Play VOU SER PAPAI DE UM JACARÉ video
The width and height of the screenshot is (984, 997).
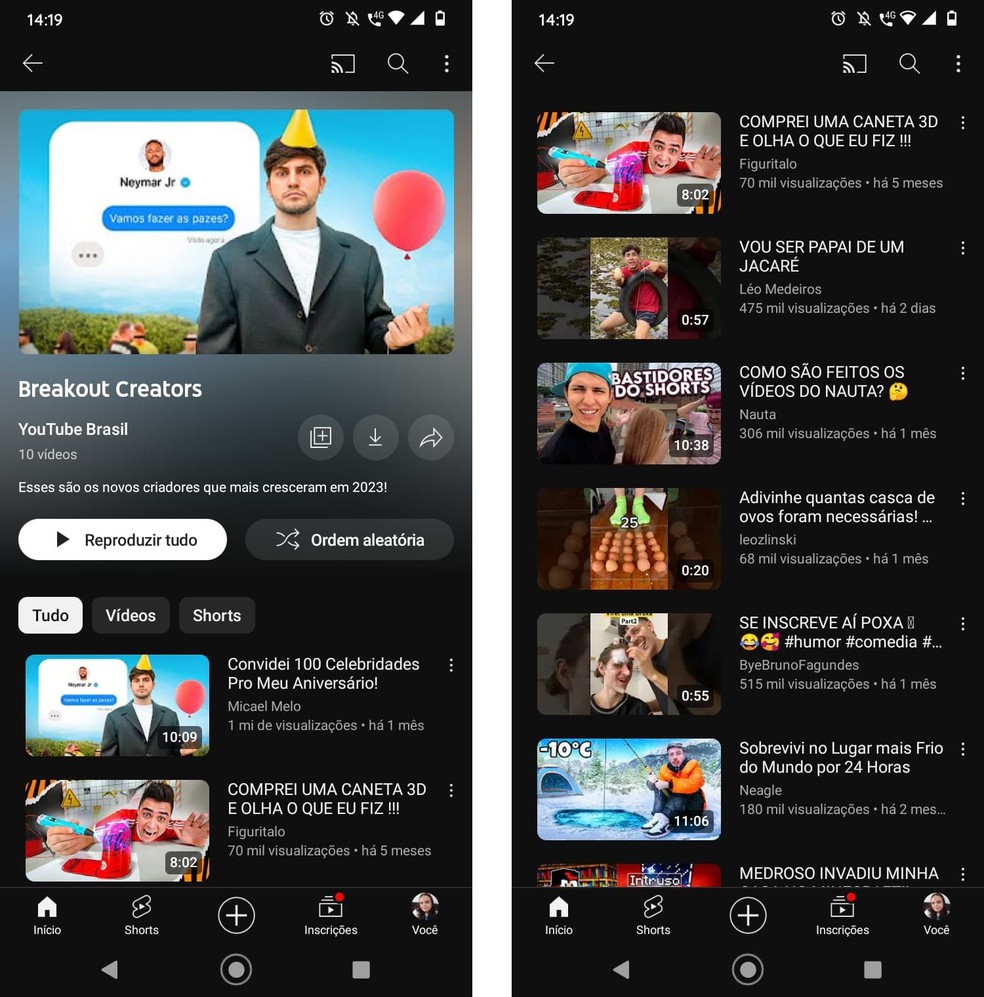(x=628, y=288)
